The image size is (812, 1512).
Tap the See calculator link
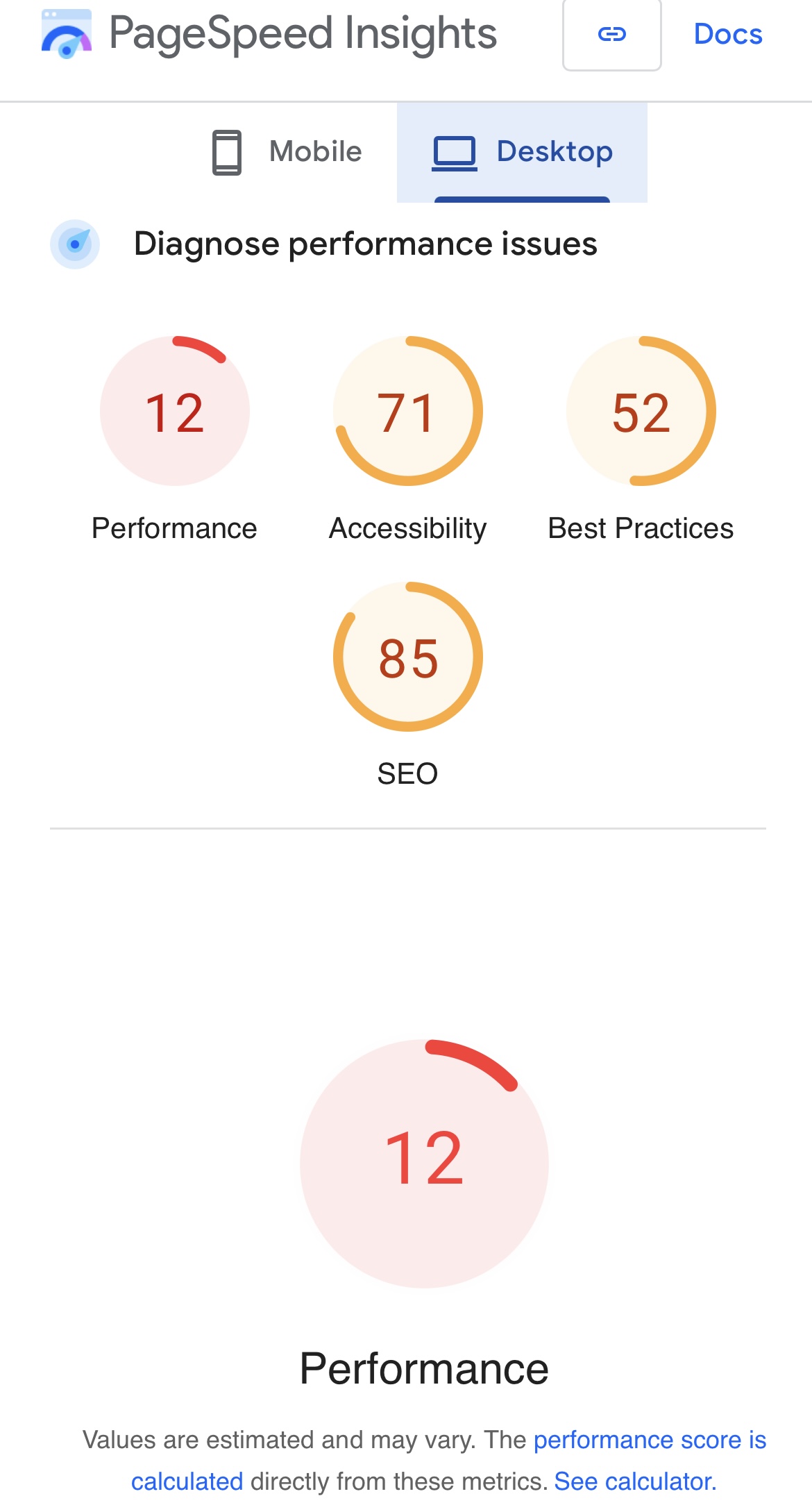(x=635, y=1481)
